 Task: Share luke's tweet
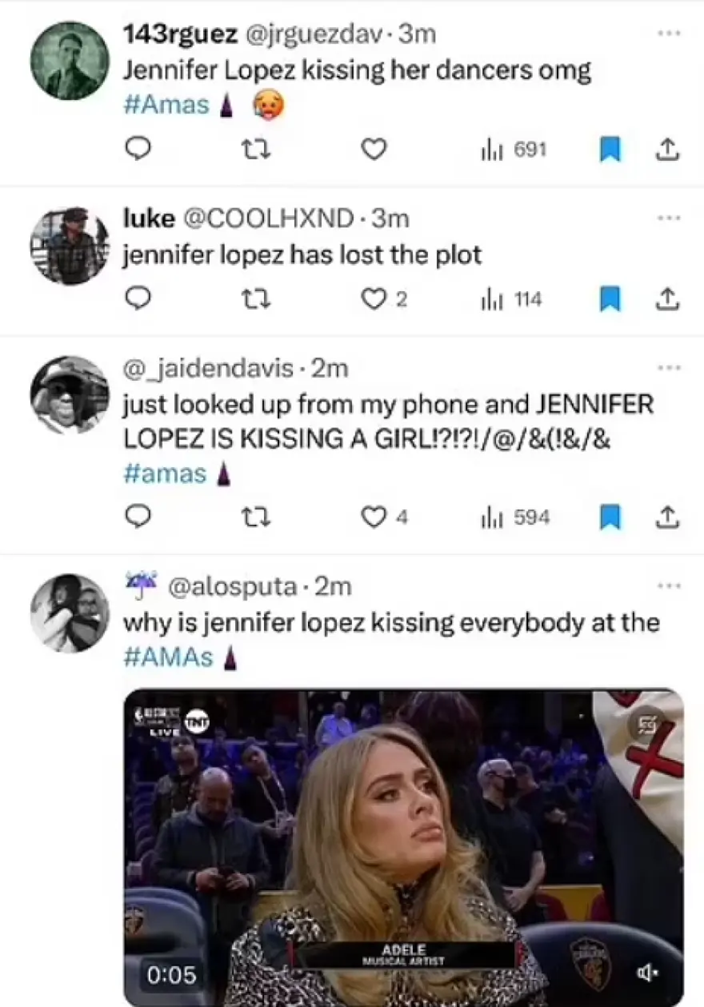[x=668, y=298]
